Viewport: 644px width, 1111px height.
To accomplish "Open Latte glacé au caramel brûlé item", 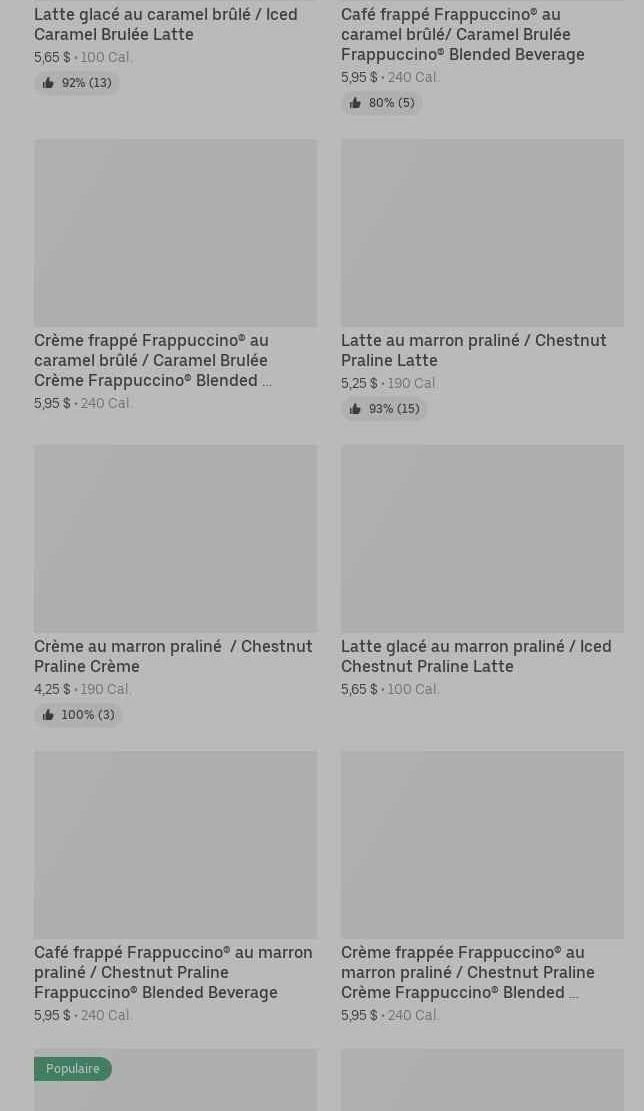I will (x=165, y=25).
